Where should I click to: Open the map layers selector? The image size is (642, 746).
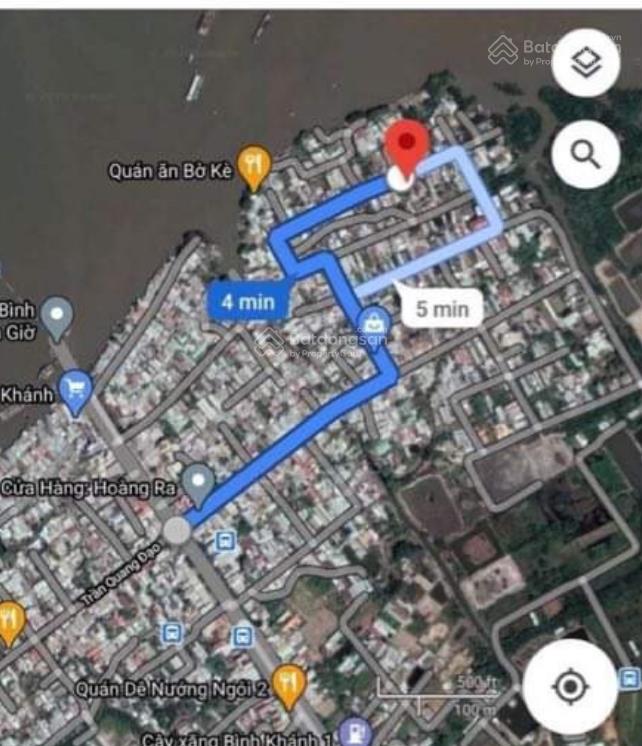tap(585, 64)
